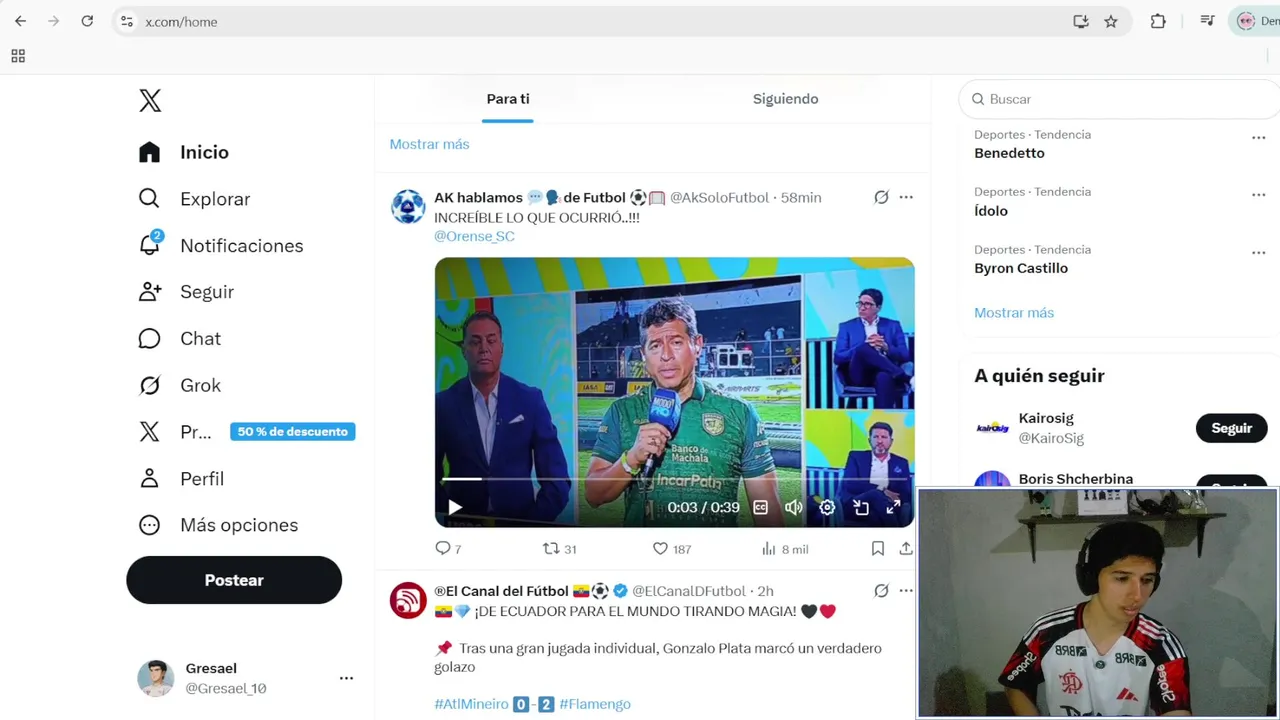Screen dimensions: 1280x720
Task: Focus the Buscar search box
Action: pyautogui.click(x=1120, y=99)
